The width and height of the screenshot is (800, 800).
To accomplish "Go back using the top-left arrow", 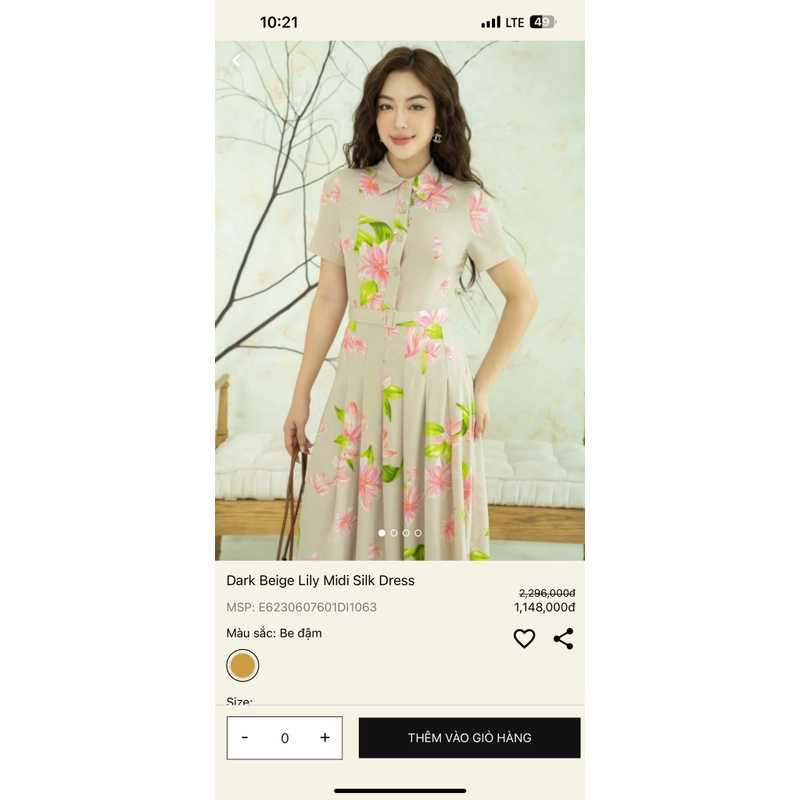I will click(x=236, y=62).
